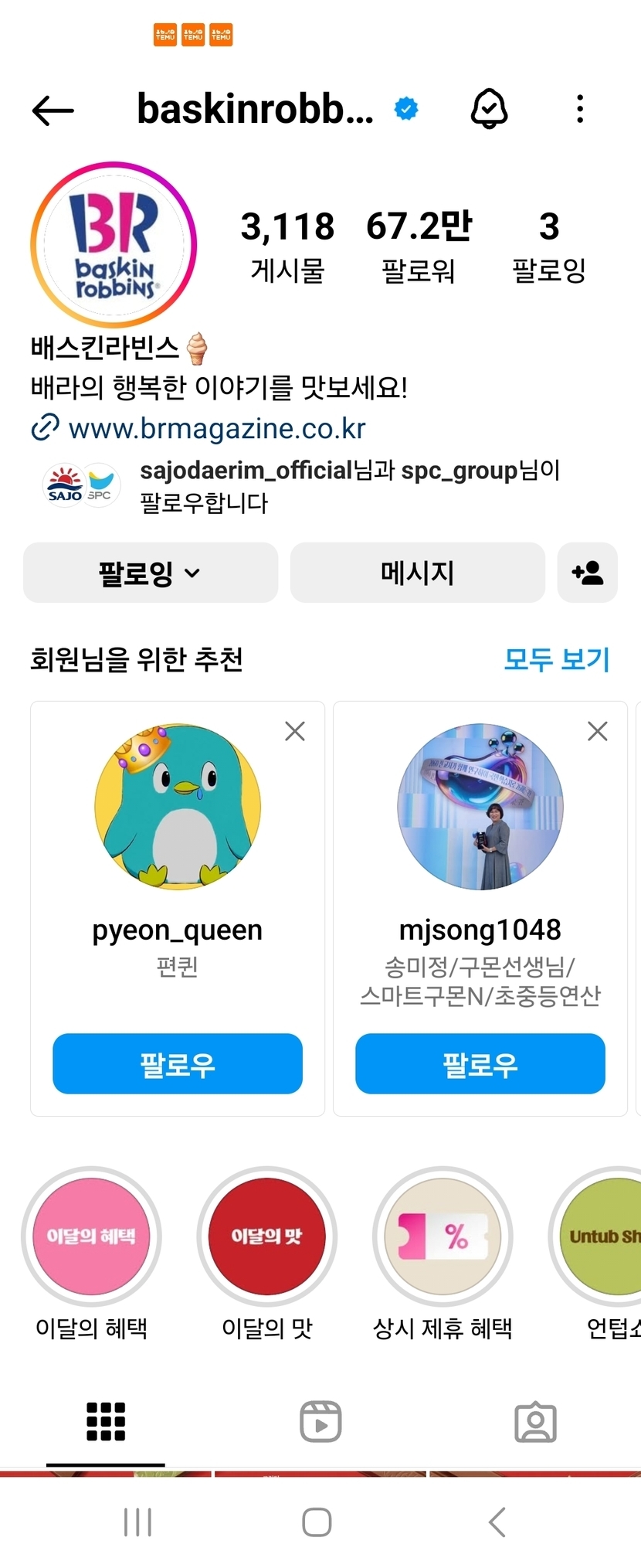This screenshot has width=641, height=1568.
Task: Open the 이달의 맛 highlight
Action: tap(266, 1236)
